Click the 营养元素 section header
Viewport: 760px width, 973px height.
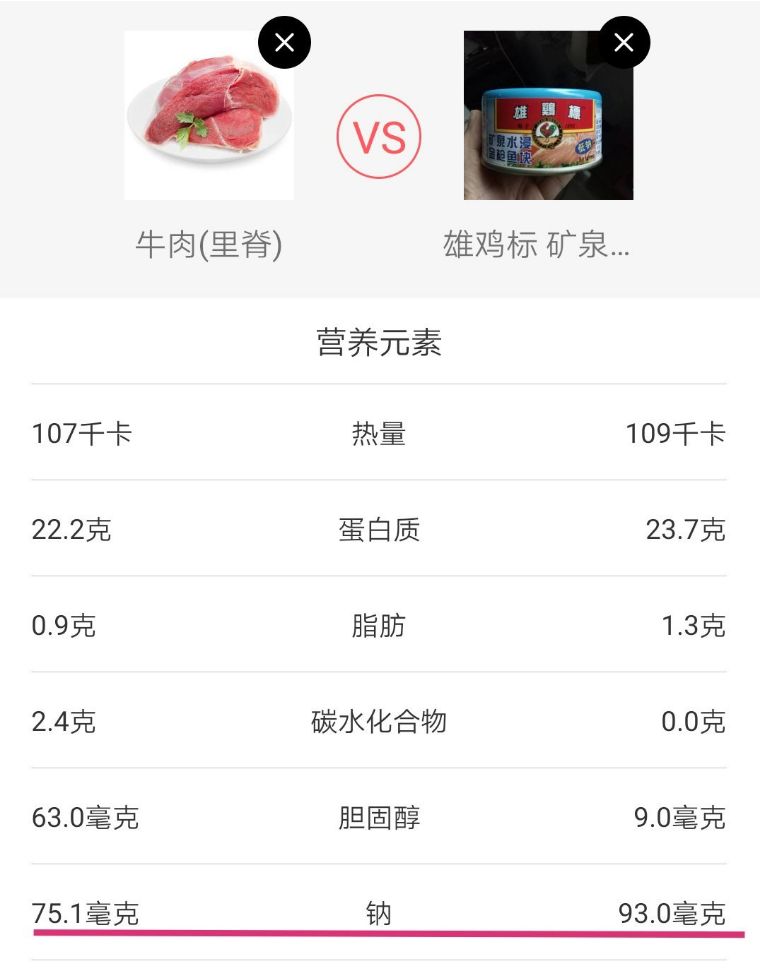click(x=379, y=342)
